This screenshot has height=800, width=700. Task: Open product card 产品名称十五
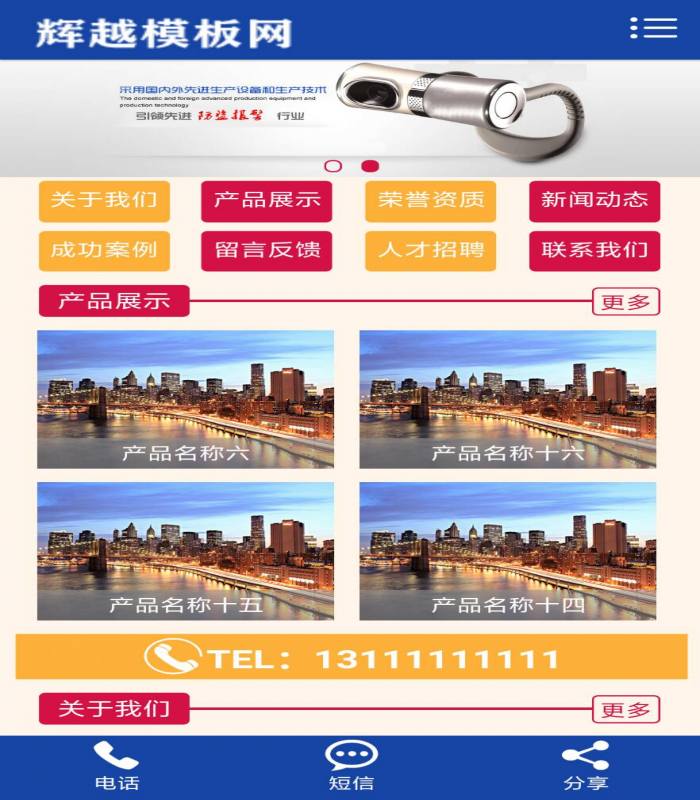185,551
